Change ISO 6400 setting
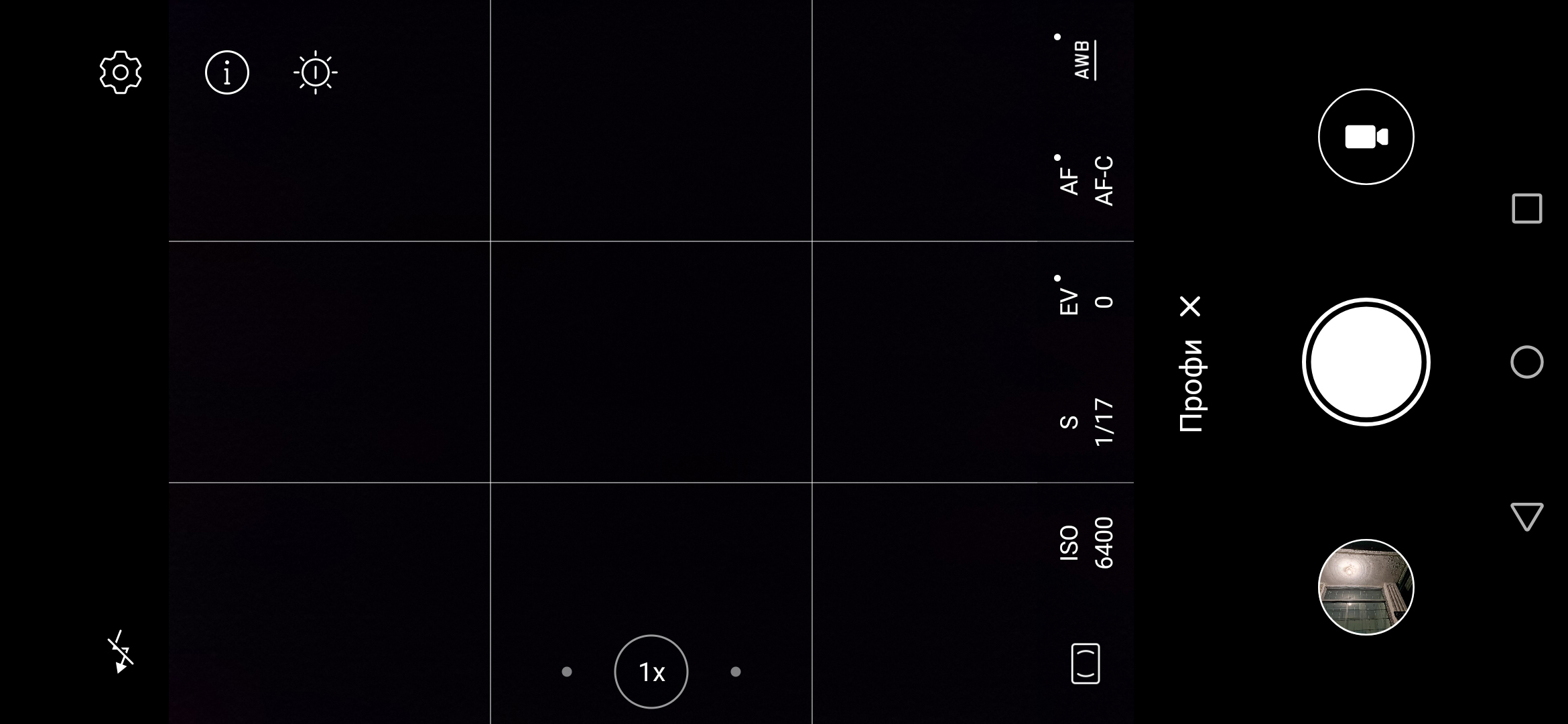 coord(1086,543)
